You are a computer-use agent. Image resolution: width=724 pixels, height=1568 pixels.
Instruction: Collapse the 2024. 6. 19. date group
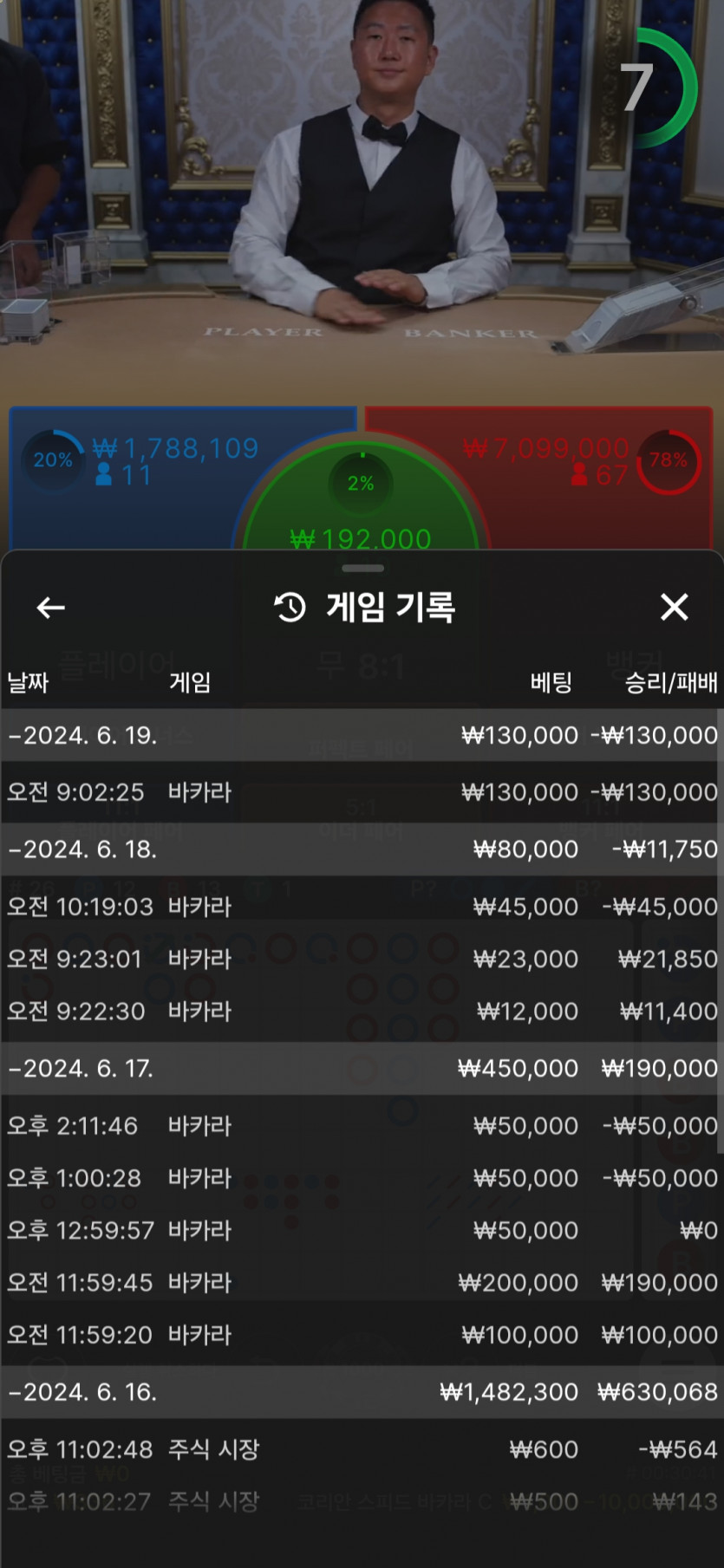point(360,735)
